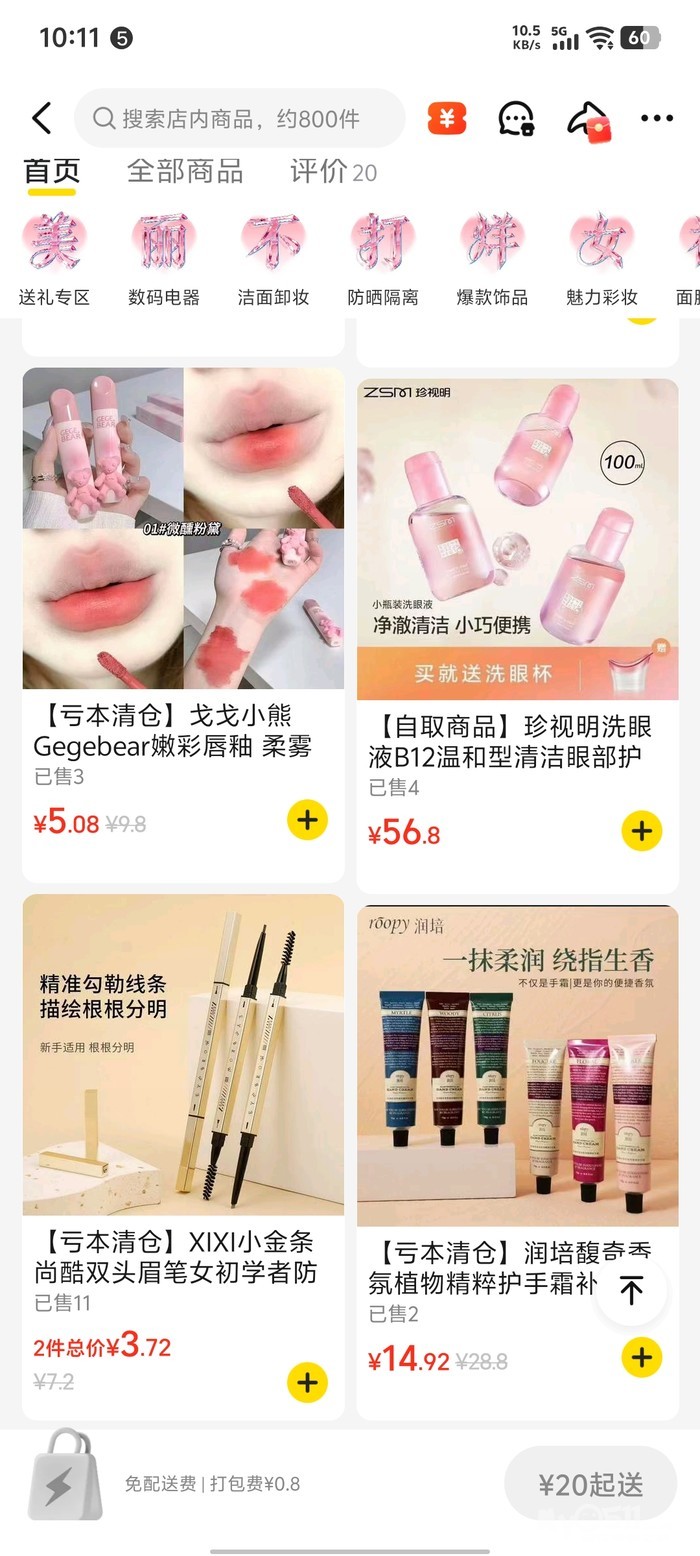Open the shopping bag cart

[65, 1476]
